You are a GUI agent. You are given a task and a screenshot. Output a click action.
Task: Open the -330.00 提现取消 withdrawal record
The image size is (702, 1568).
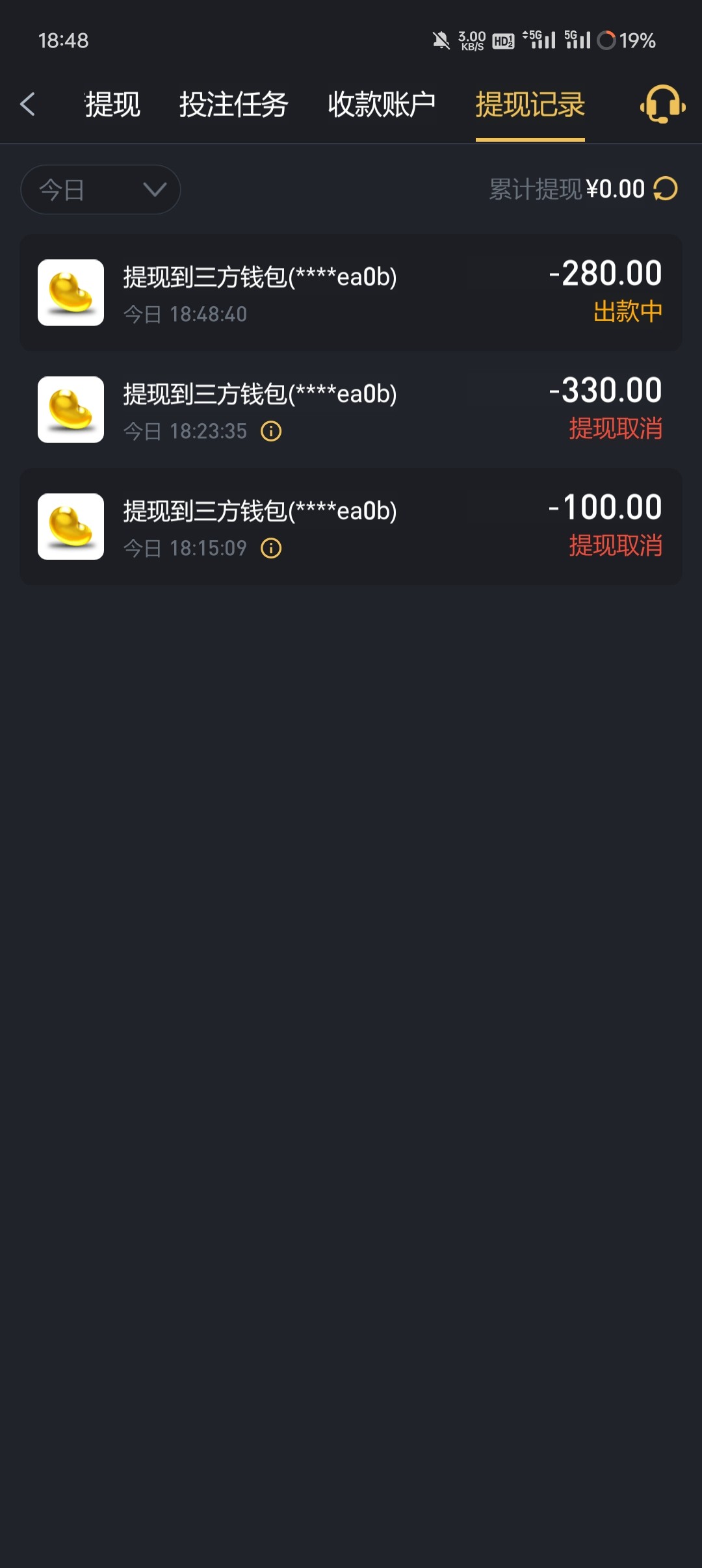pyautogui.click(x=351, y=410)
